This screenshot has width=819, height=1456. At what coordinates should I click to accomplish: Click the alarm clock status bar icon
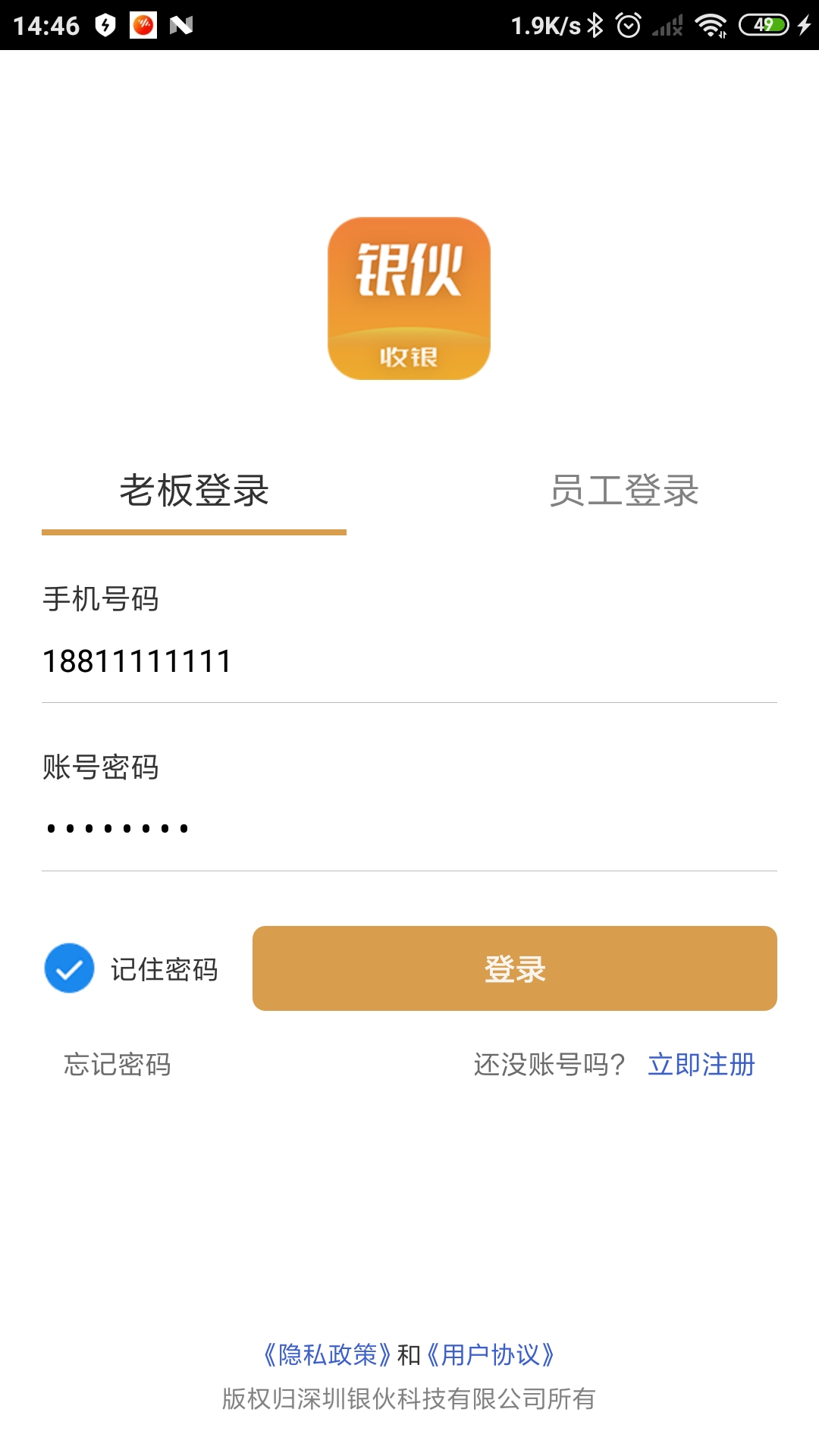pyautogui.click(x=629, y=24)
